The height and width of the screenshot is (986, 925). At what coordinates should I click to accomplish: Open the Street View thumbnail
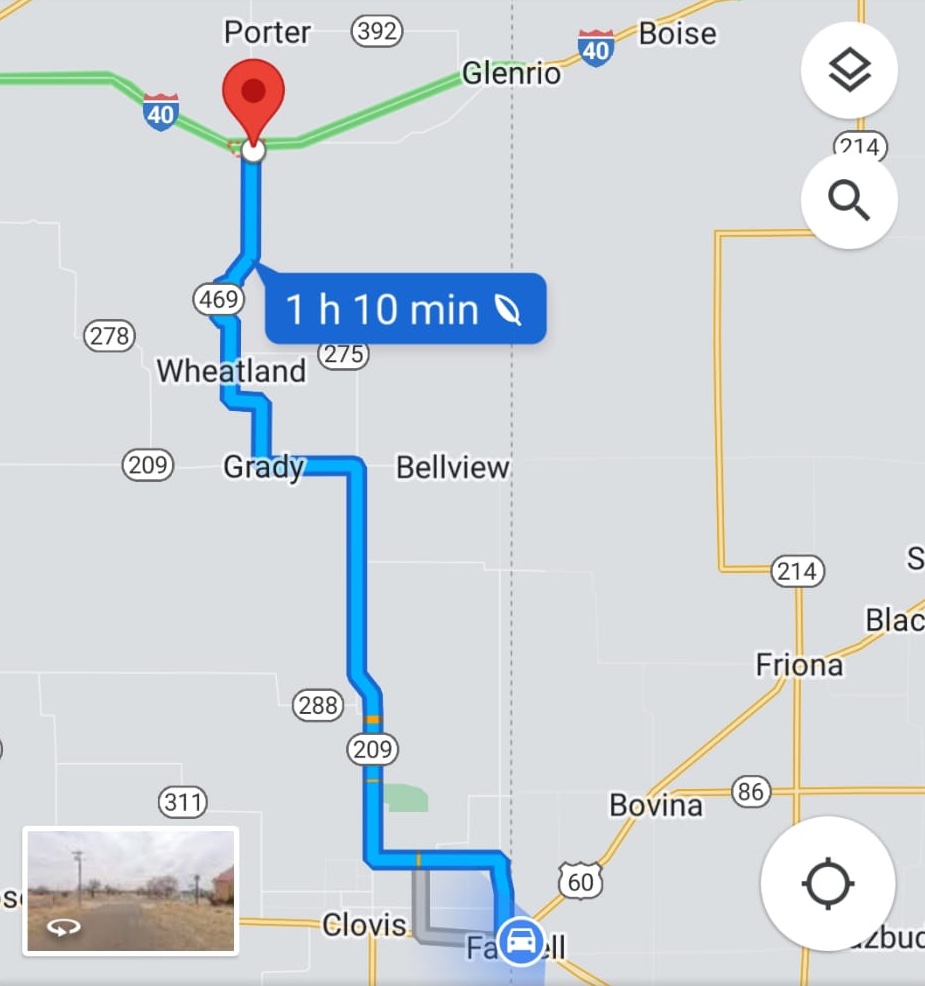pyautogui.click(x=130, y=890)
